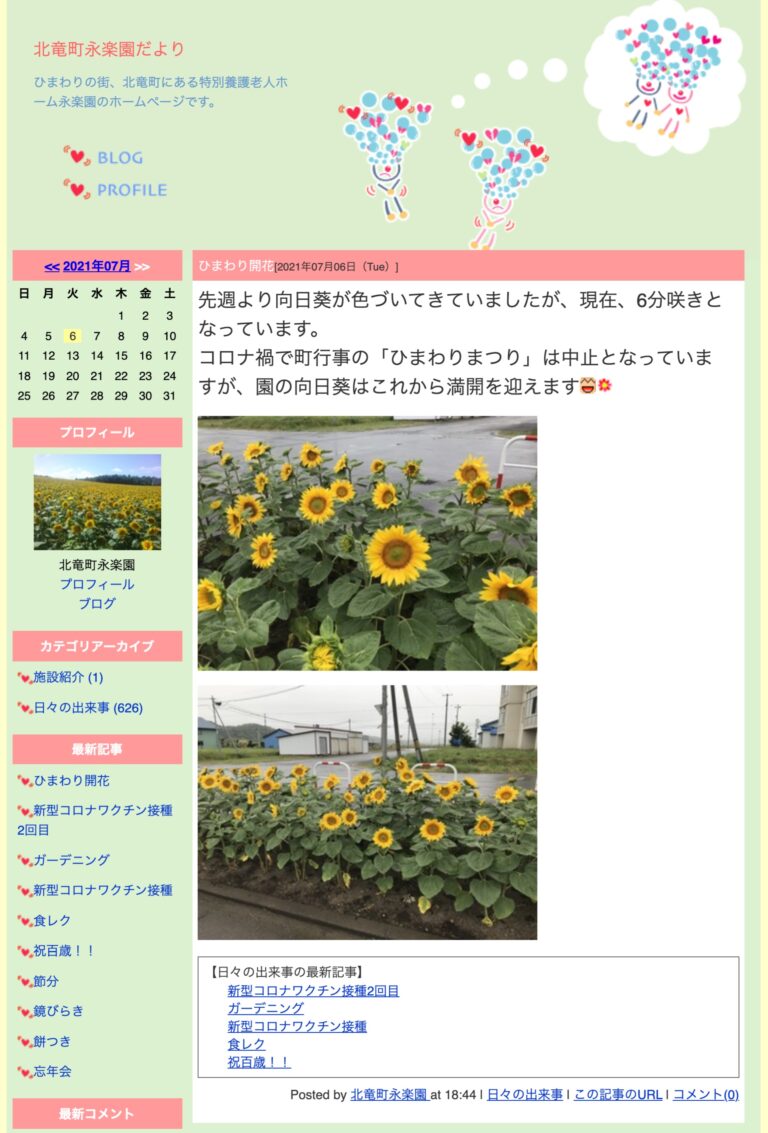Select day 6 in the calendar
The height and width of the screenshot is (1133, 768).
[72, 336]
